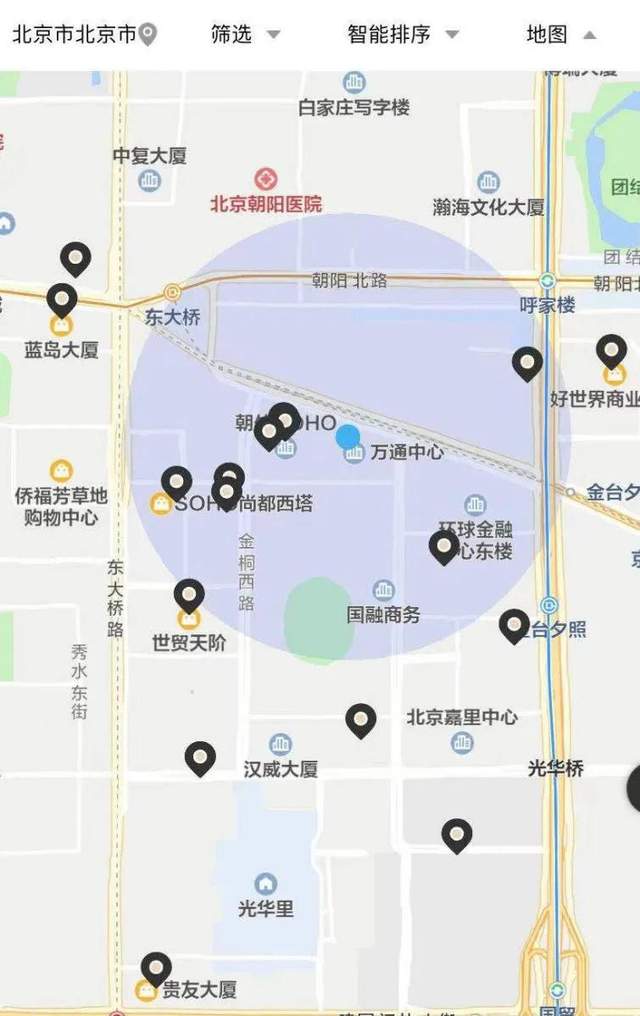Select the map pin at 世贸天阶
Image resolution: width=640 pixels, height=1016 pixels.
[189, 595]
